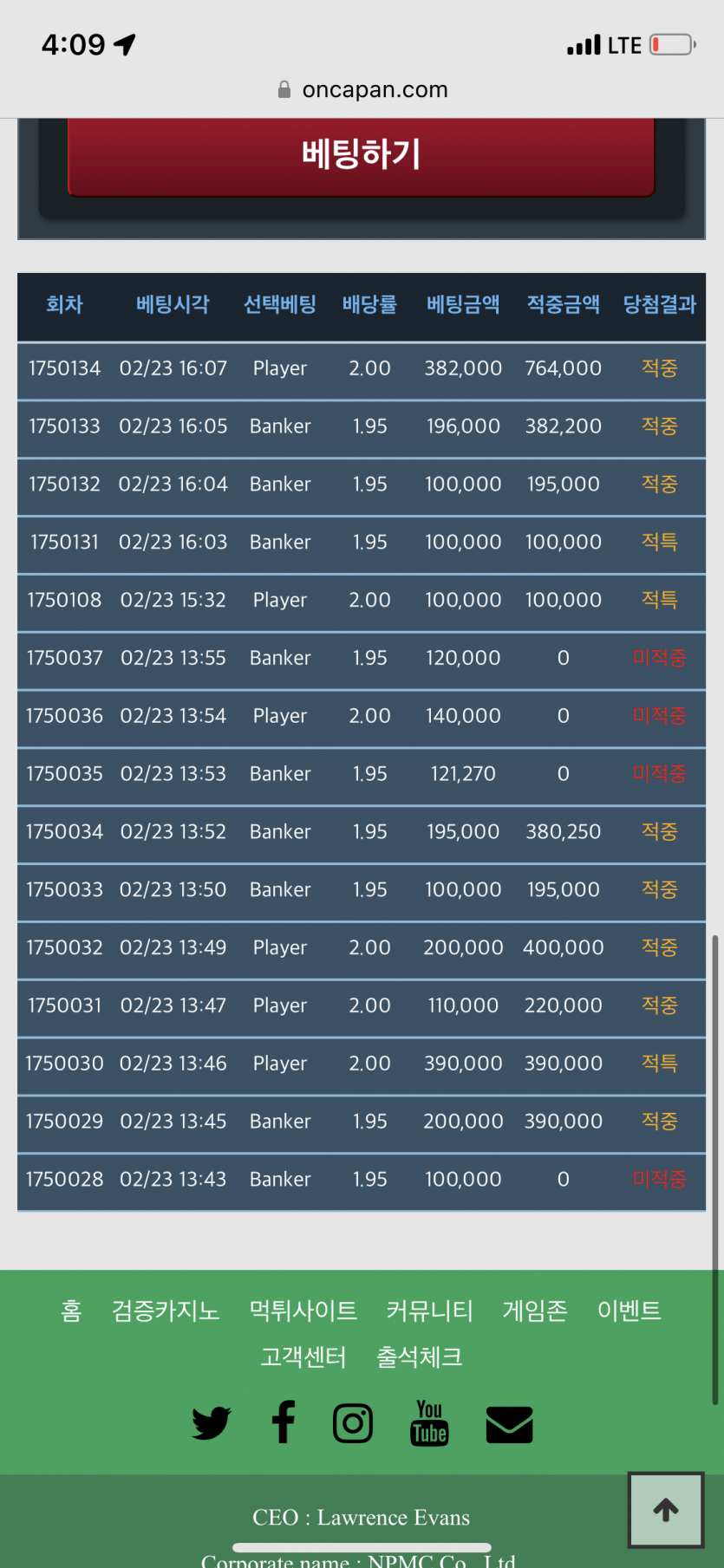Visit the 커뮤니티 section
The width and height of the screenshot is (724, 1568).
click(x=429, y=1310)
